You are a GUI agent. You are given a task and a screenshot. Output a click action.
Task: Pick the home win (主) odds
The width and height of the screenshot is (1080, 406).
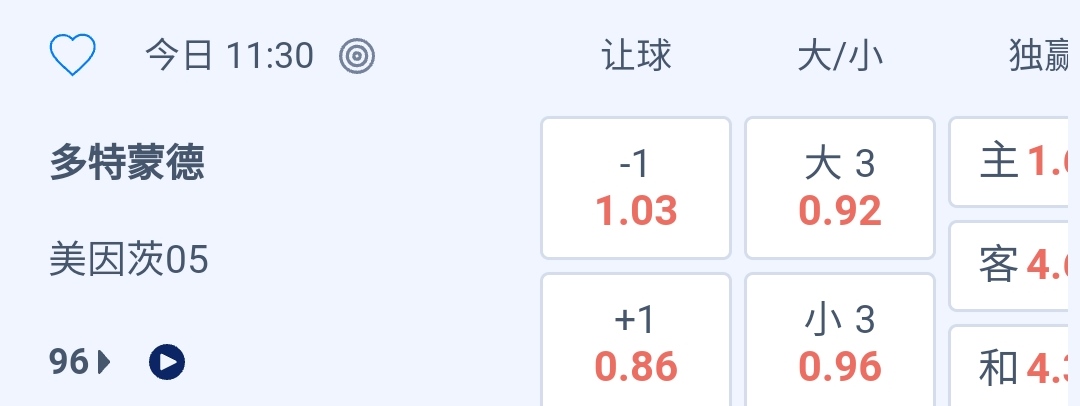point(1015,162)
